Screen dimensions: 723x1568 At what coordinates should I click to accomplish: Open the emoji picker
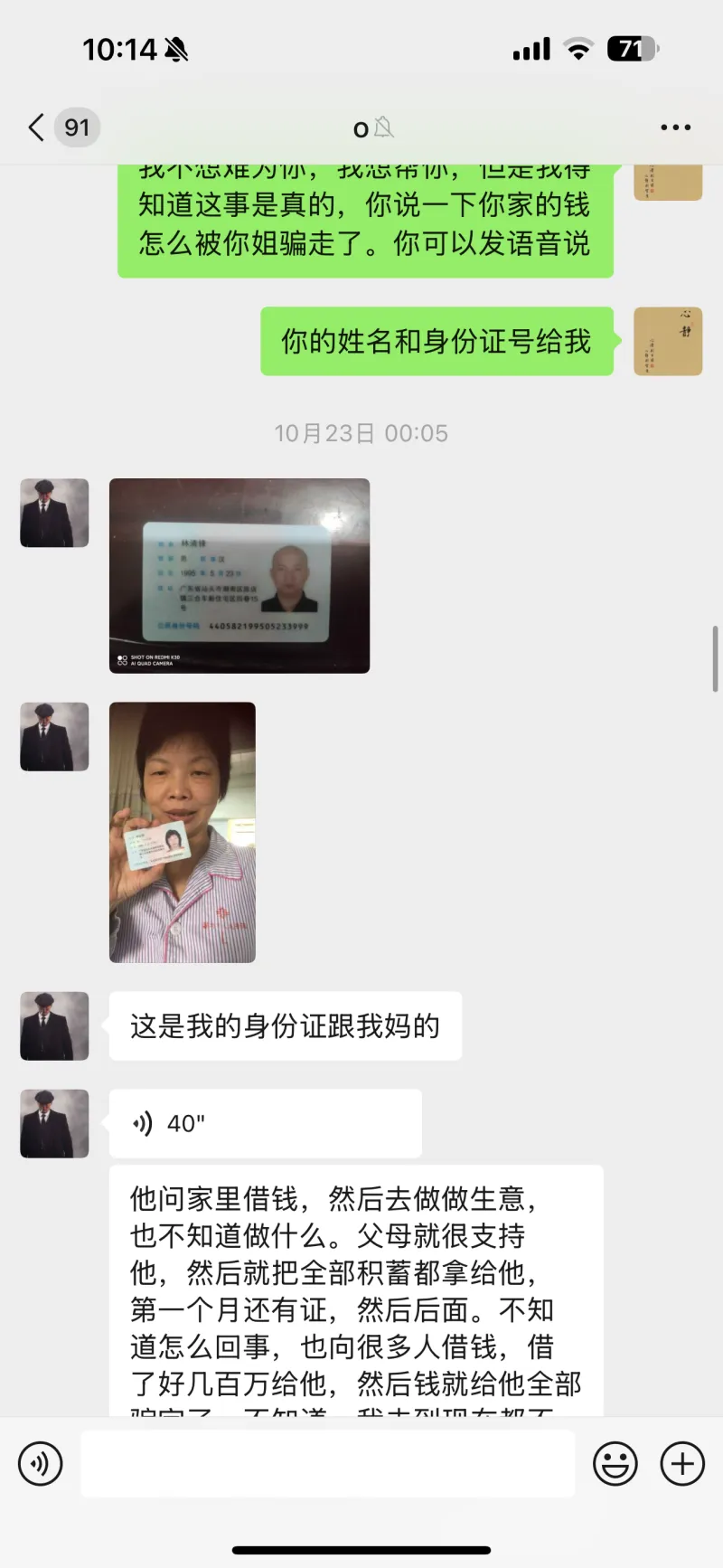[x=615, y=1463]
